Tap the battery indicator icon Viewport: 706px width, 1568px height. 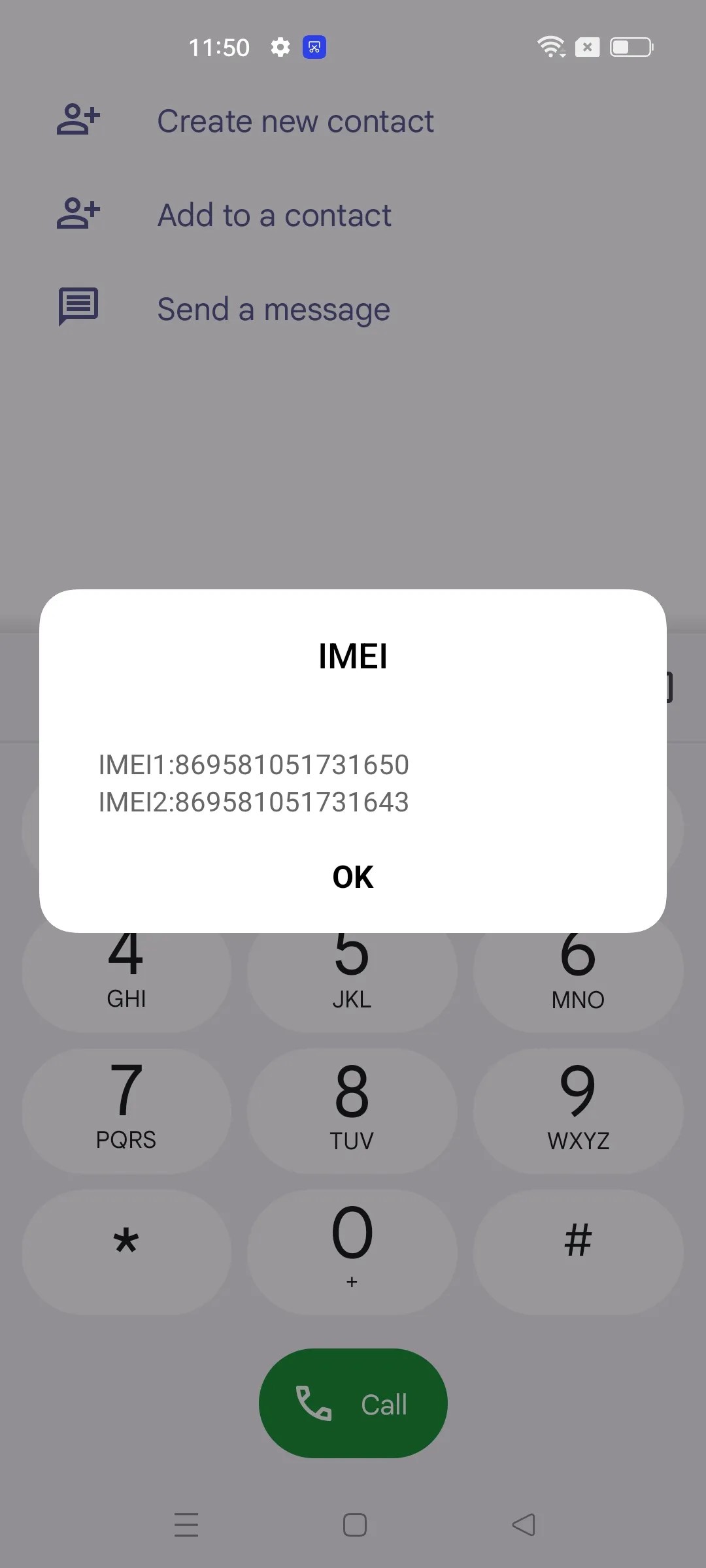pos(630,46)
